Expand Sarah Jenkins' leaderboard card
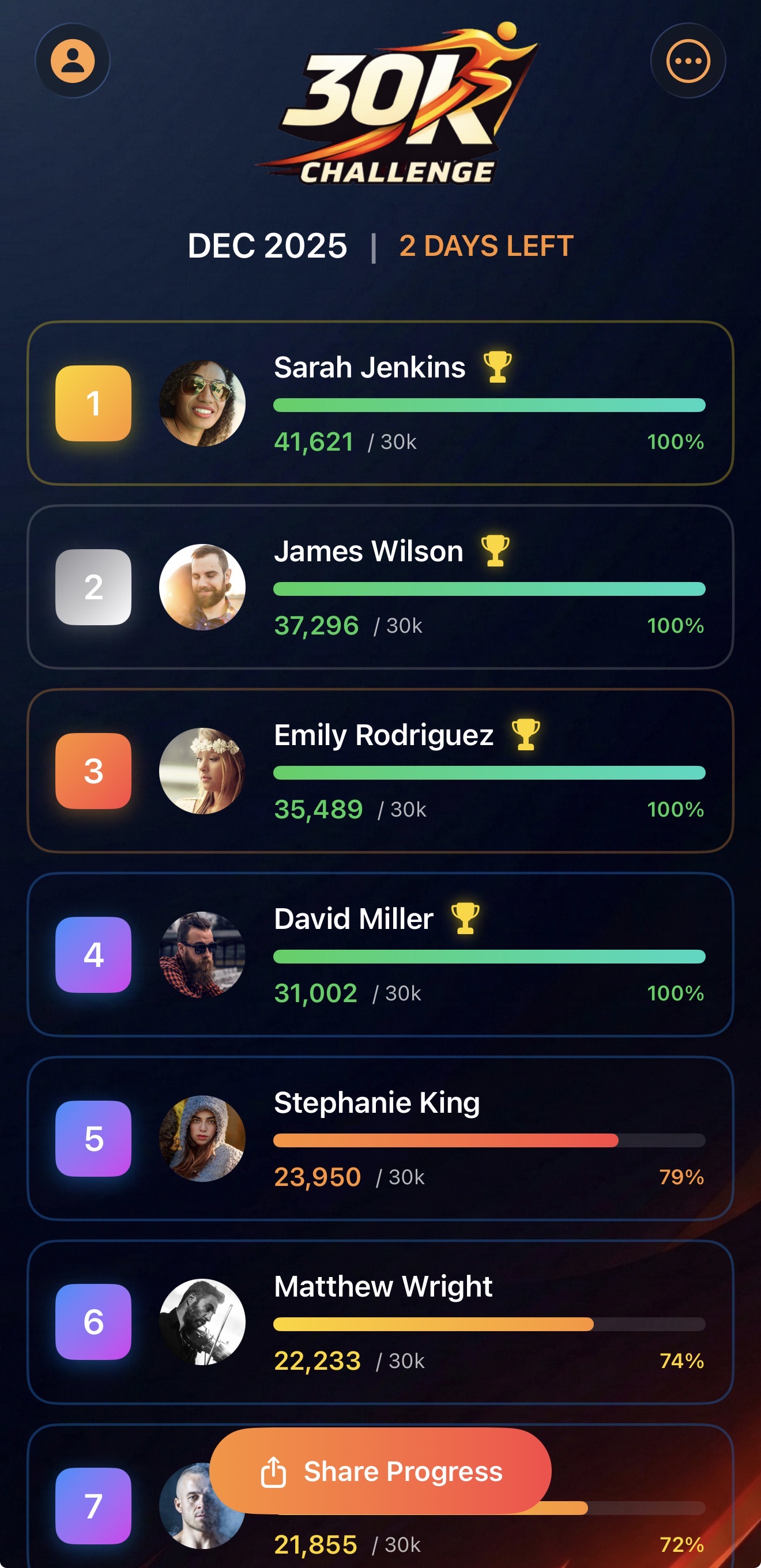761x1568 pixels. tap(380, 402)
